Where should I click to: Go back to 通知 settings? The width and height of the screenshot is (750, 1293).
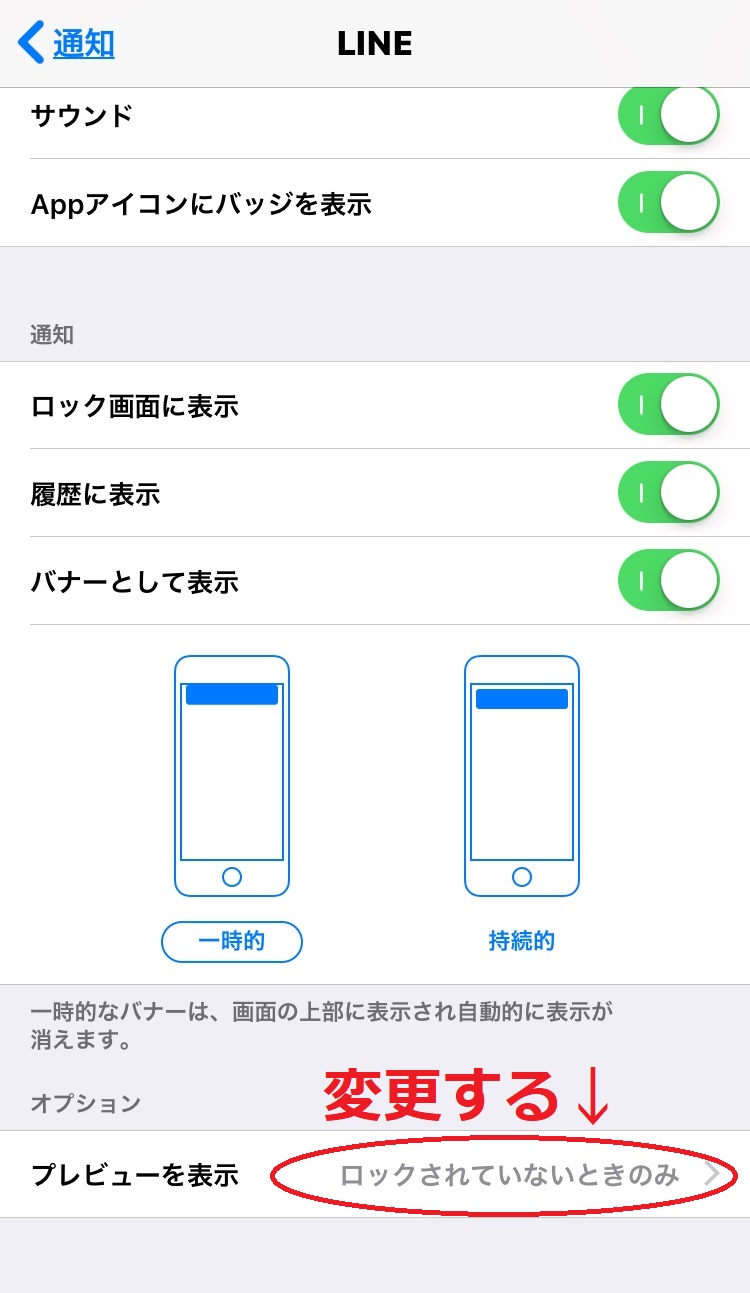(66, 43)
